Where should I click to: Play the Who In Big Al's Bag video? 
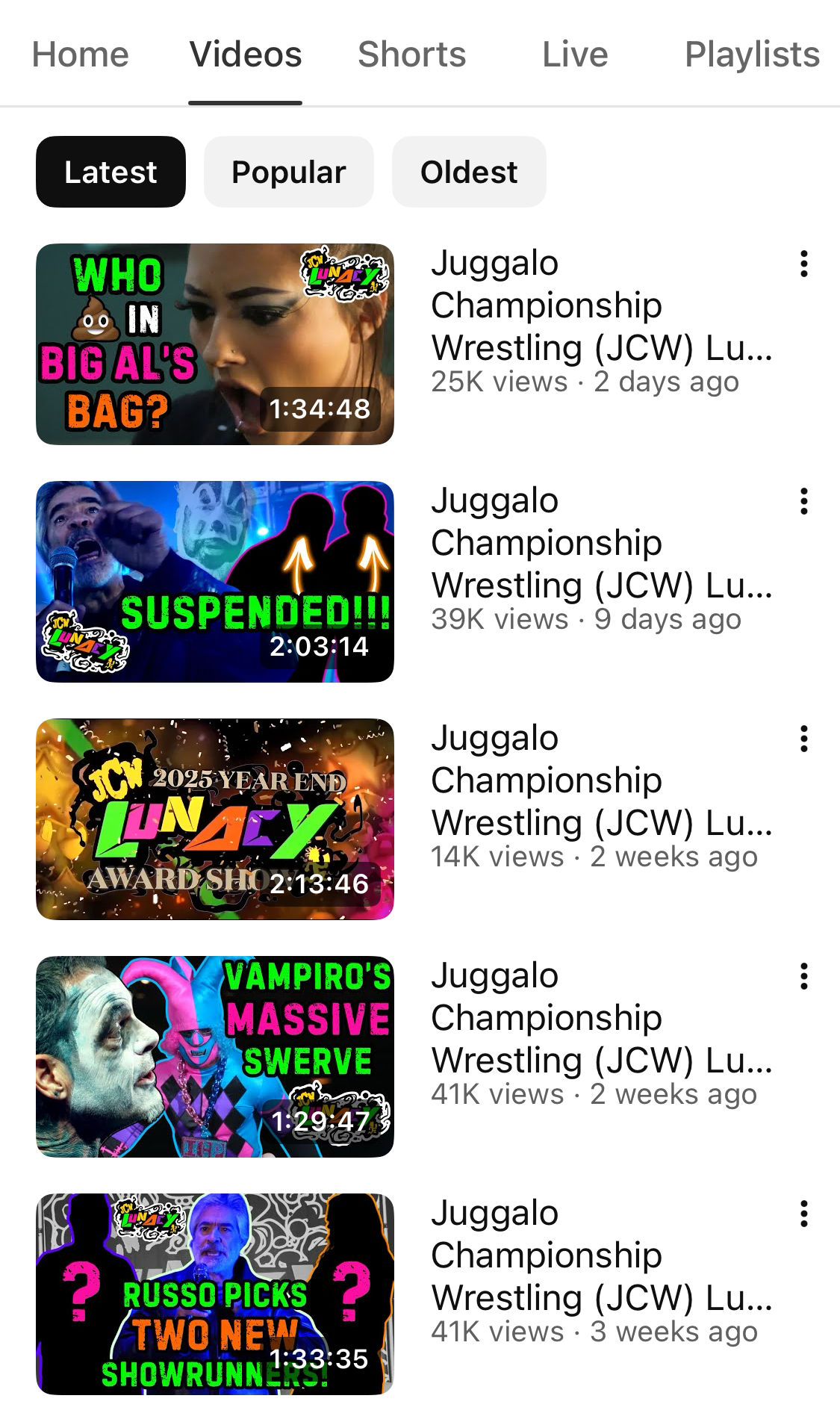215,344
